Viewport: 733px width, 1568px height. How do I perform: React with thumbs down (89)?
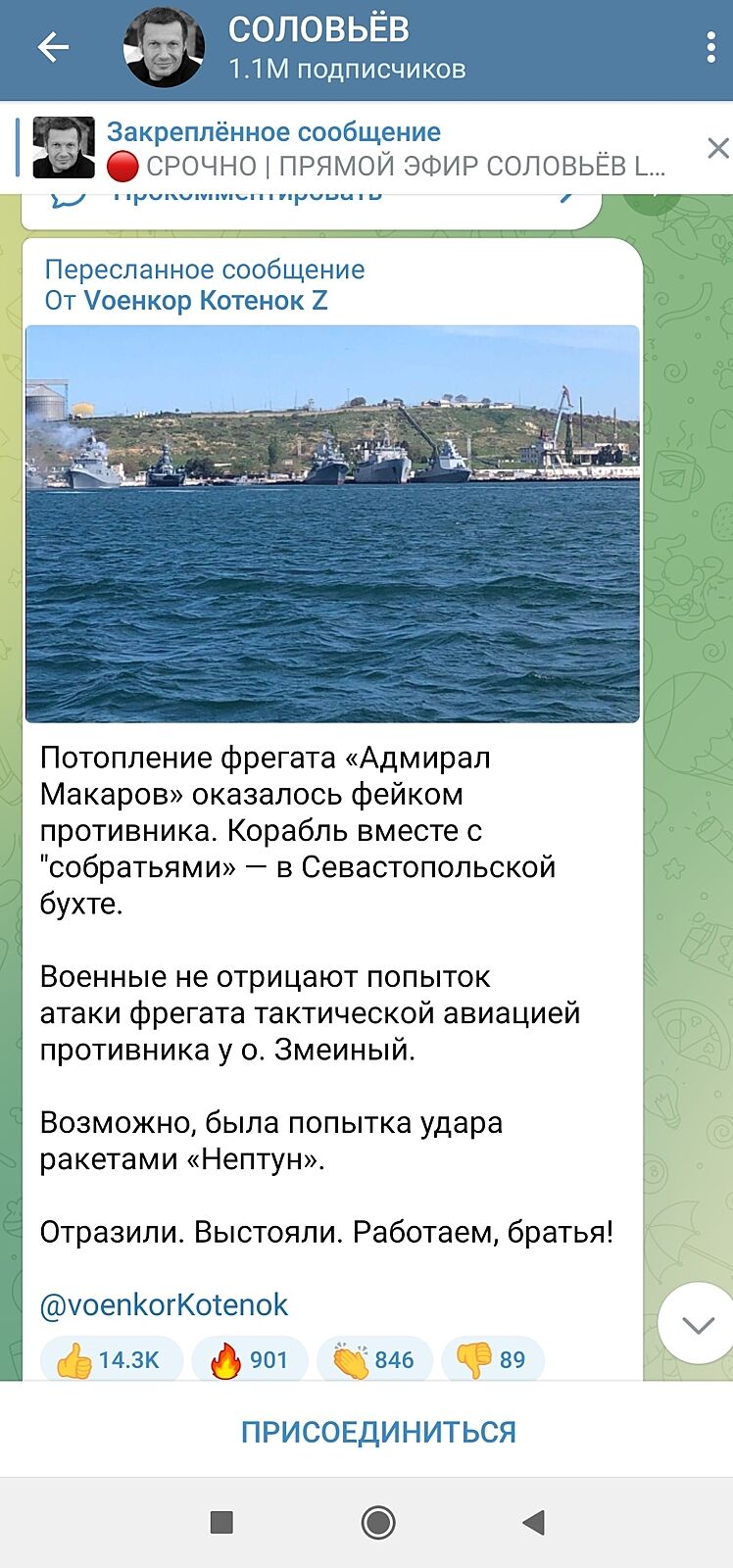(492, 1359)
